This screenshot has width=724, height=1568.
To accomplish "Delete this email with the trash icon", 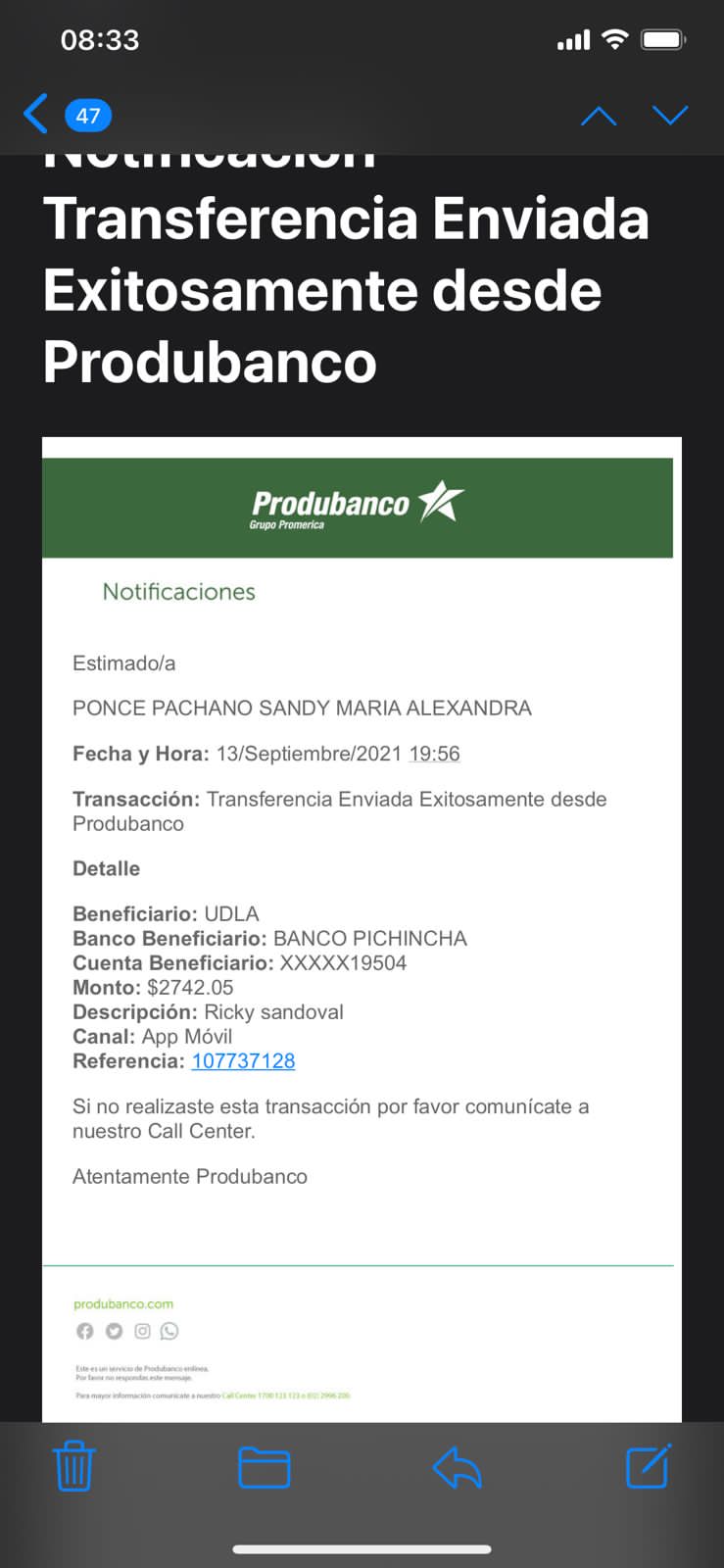I will [x=73, y=1466].
